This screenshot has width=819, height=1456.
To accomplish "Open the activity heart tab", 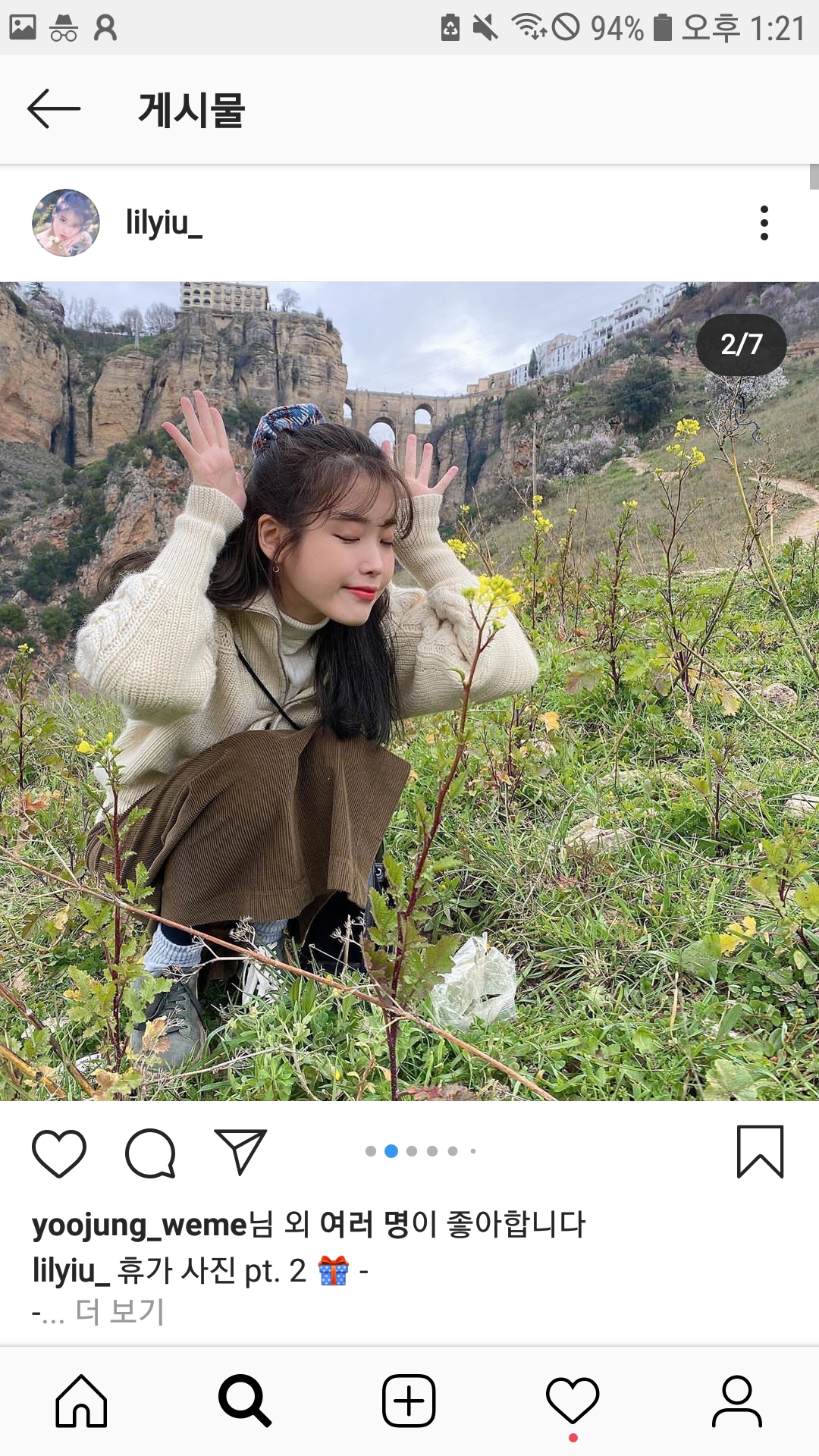I will 573,1401.
